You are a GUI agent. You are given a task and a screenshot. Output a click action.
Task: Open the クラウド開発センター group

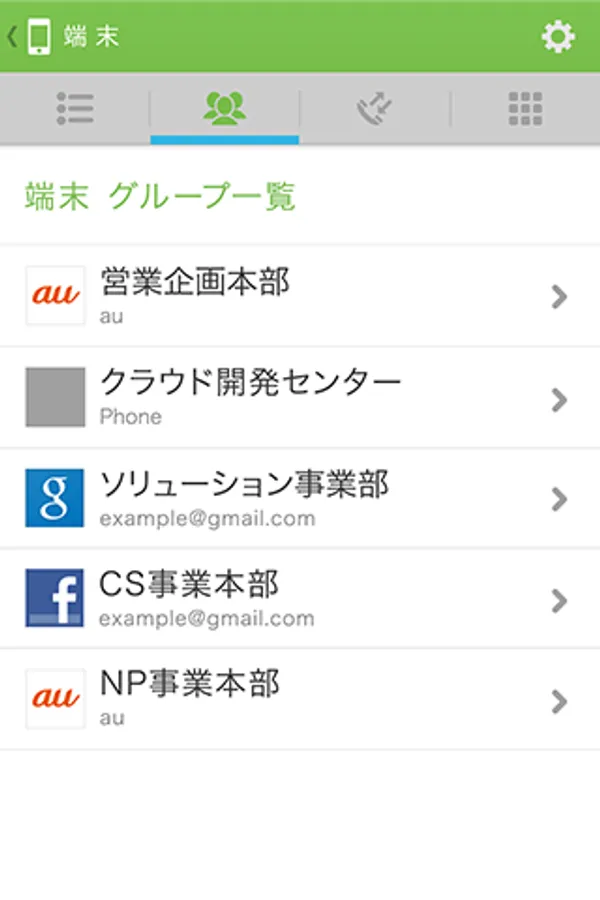pos(299,397)
